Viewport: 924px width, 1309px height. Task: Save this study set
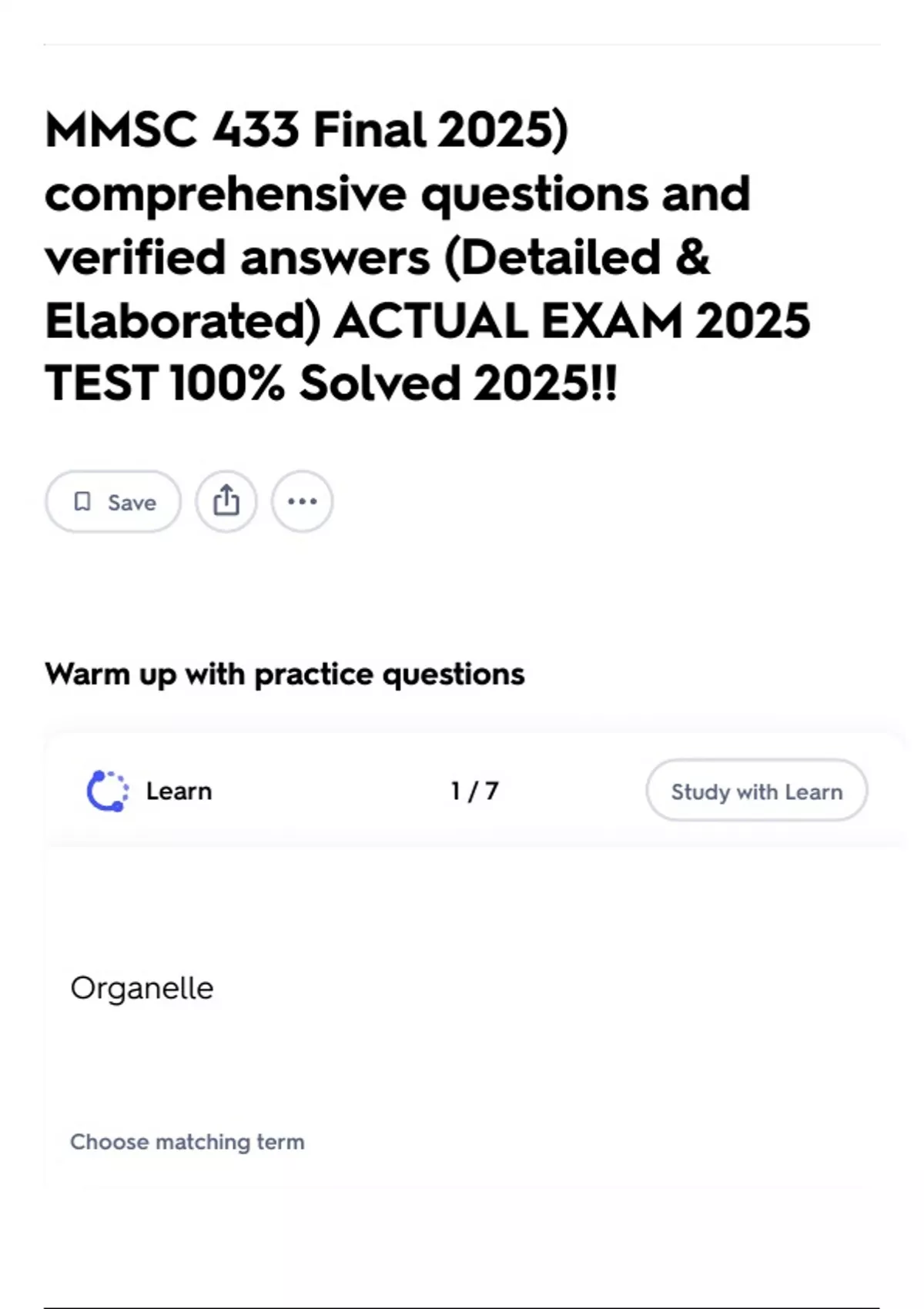112,501
